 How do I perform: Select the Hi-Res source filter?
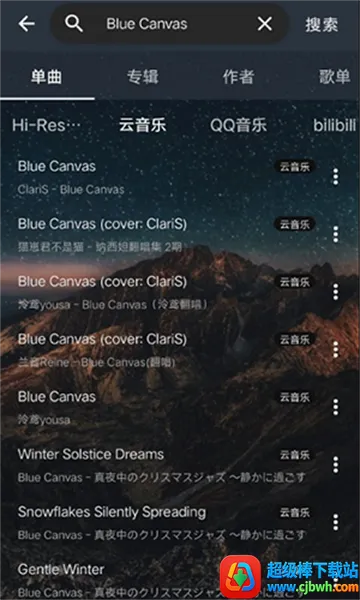point(46,126)
